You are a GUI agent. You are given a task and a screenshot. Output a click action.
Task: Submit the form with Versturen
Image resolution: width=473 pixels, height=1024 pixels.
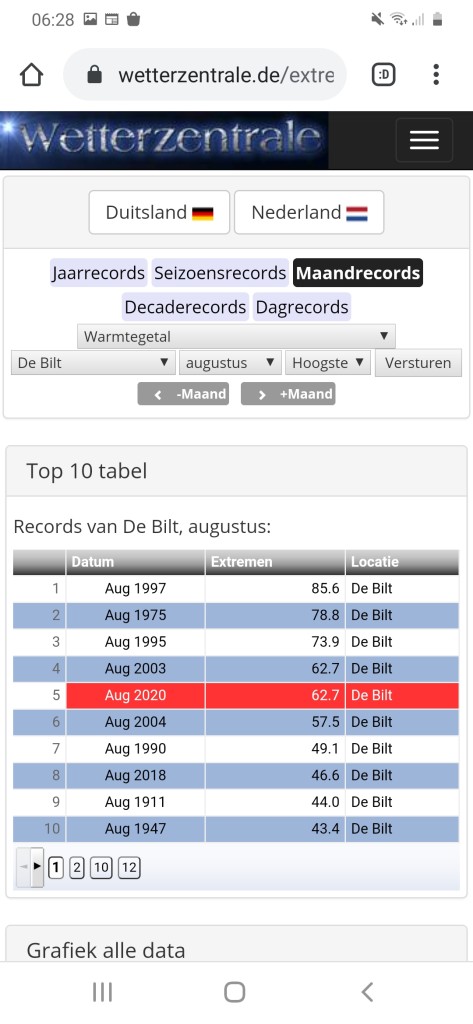pos(418,362)
